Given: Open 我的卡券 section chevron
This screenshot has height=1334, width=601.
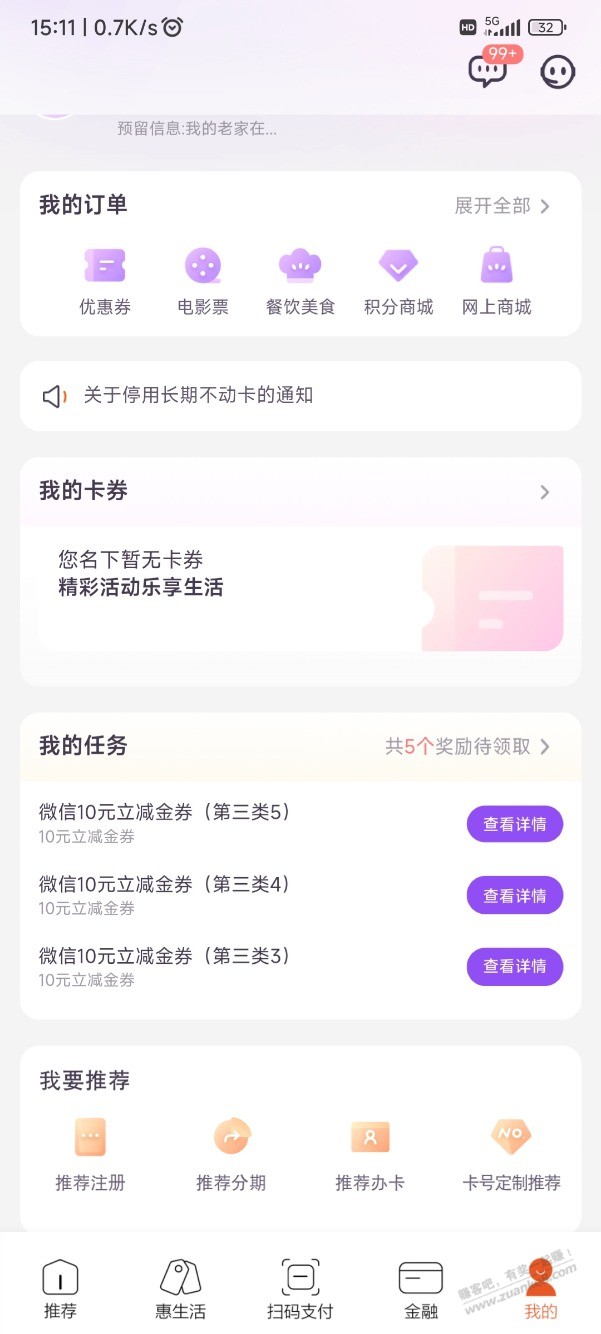Looking at the screenshot, I should 545,492.
